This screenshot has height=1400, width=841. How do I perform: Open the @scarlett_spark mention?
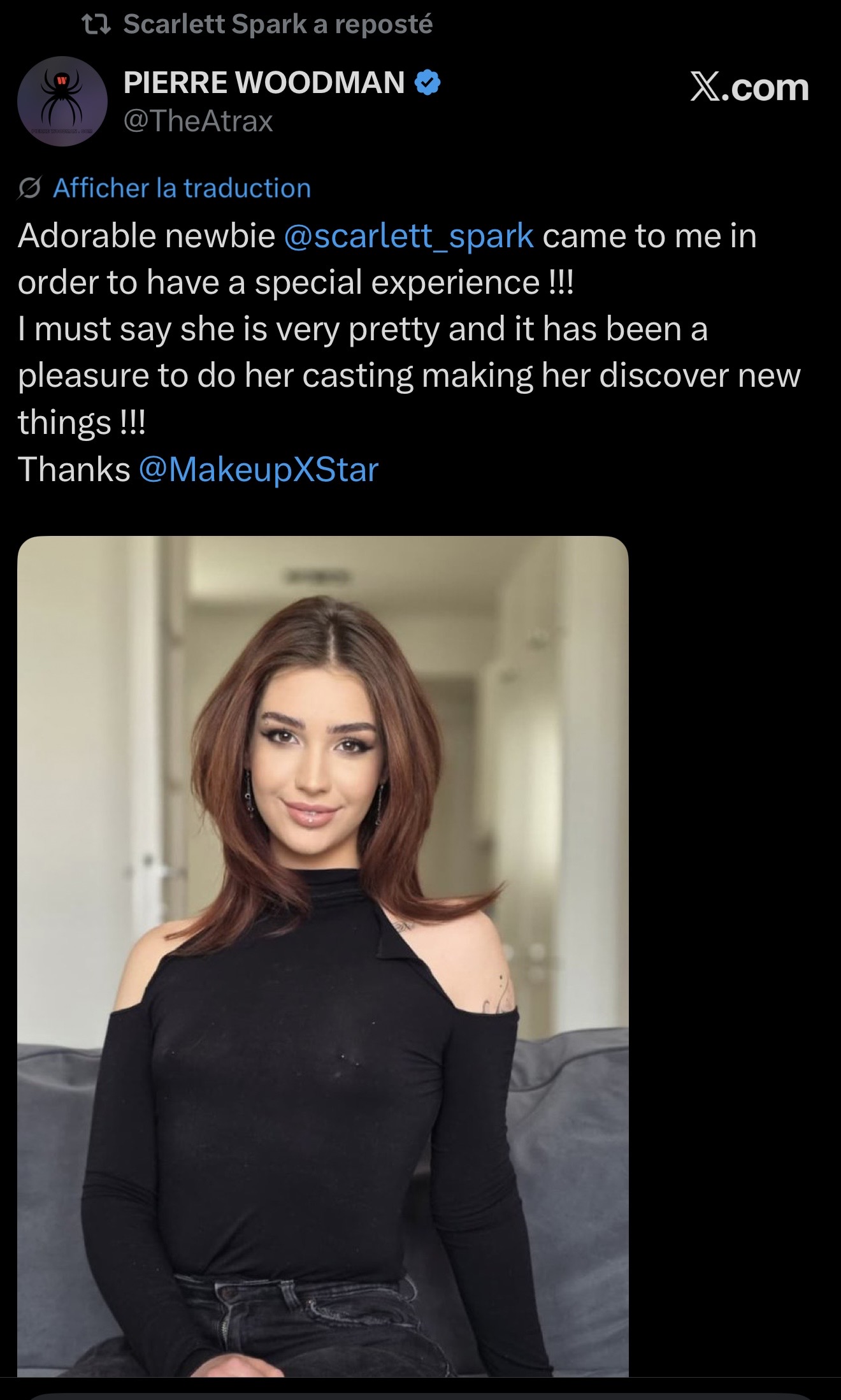(408, 236)
